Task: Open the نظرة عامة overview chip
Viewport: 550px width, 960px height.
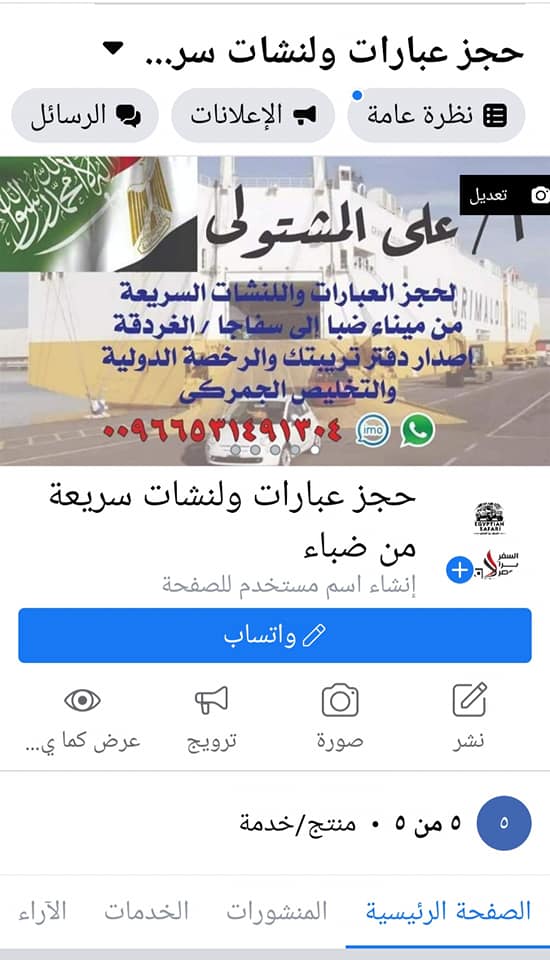Action: coord(436,115)
